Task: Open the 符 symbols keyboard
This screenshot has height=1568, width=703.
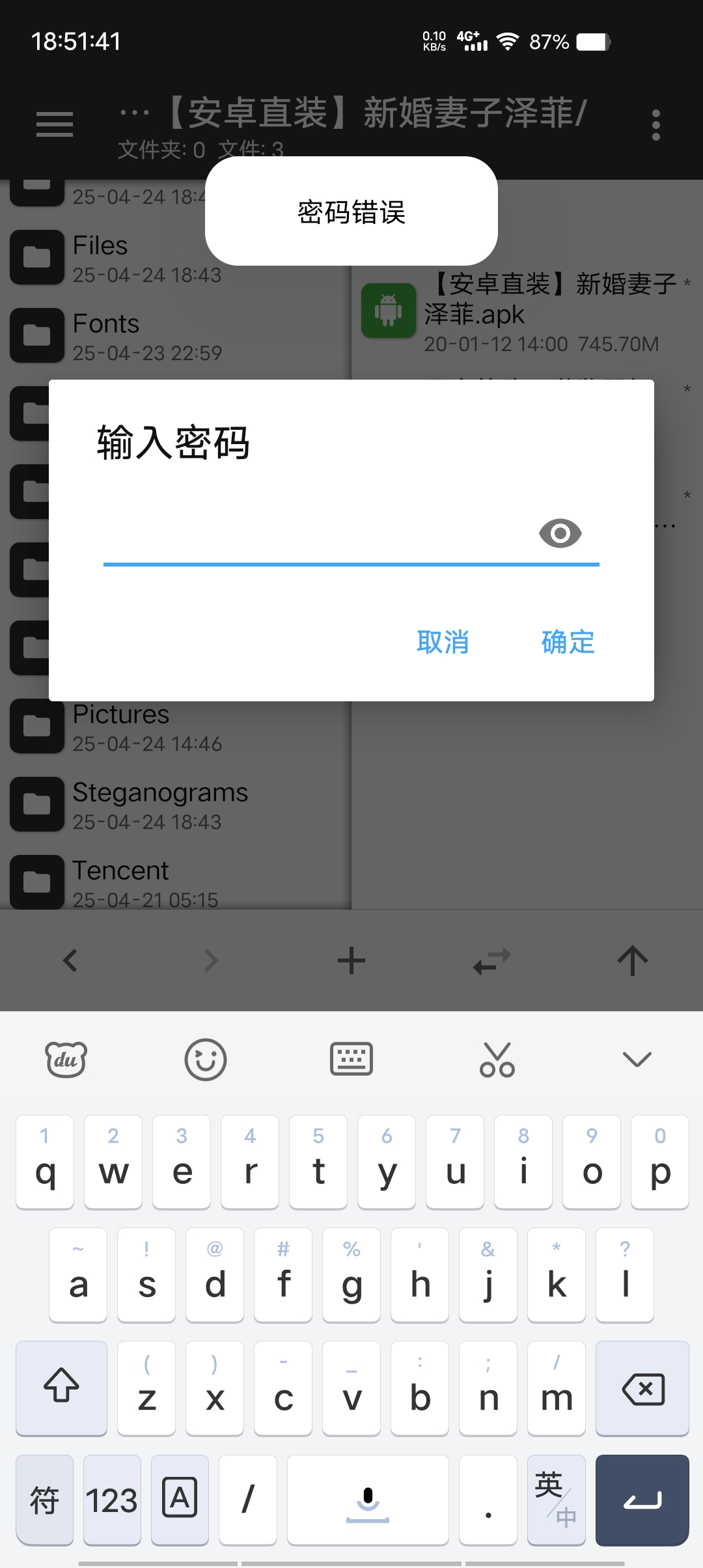Action: tap(44, 1500)
